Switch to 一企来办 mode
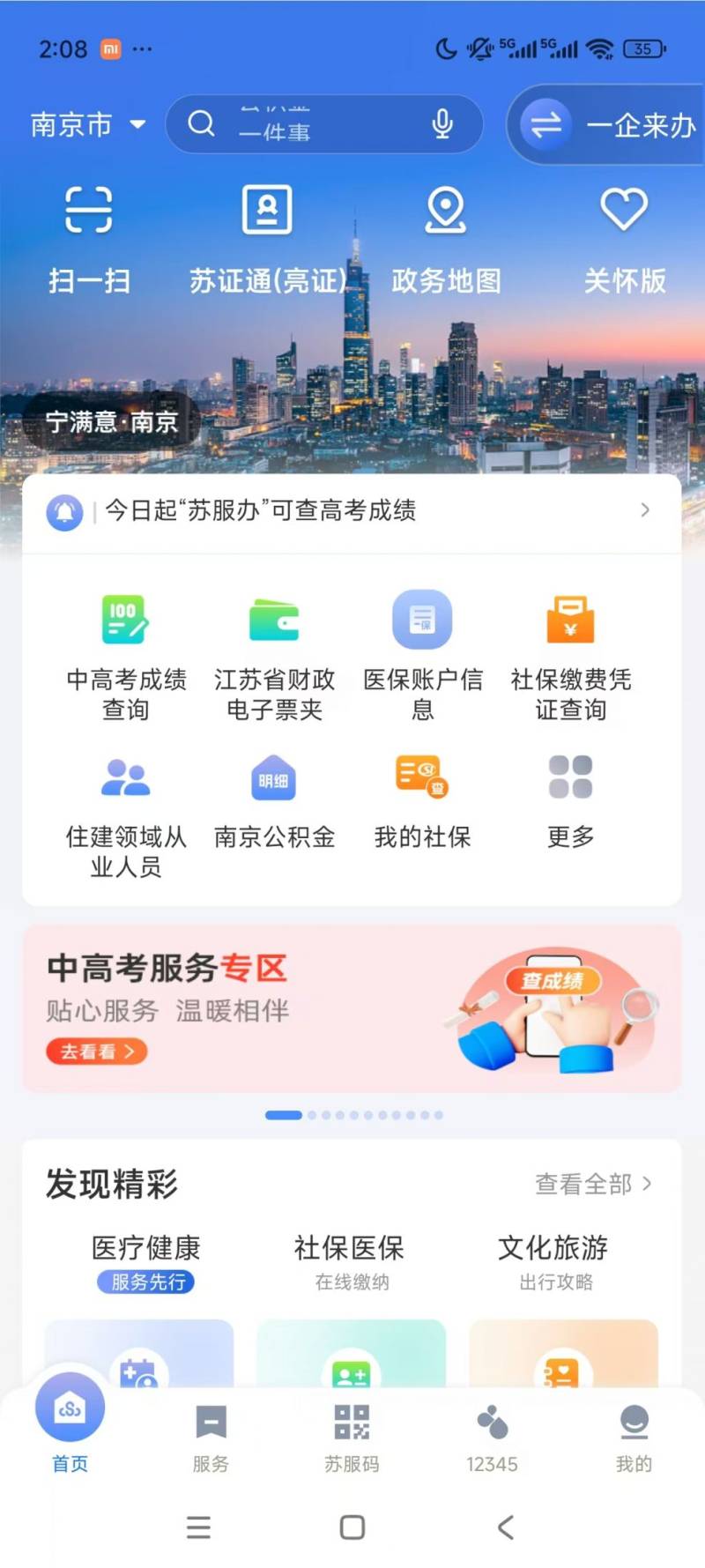This screenshot has width=705, height=1568. click(610, 125)
